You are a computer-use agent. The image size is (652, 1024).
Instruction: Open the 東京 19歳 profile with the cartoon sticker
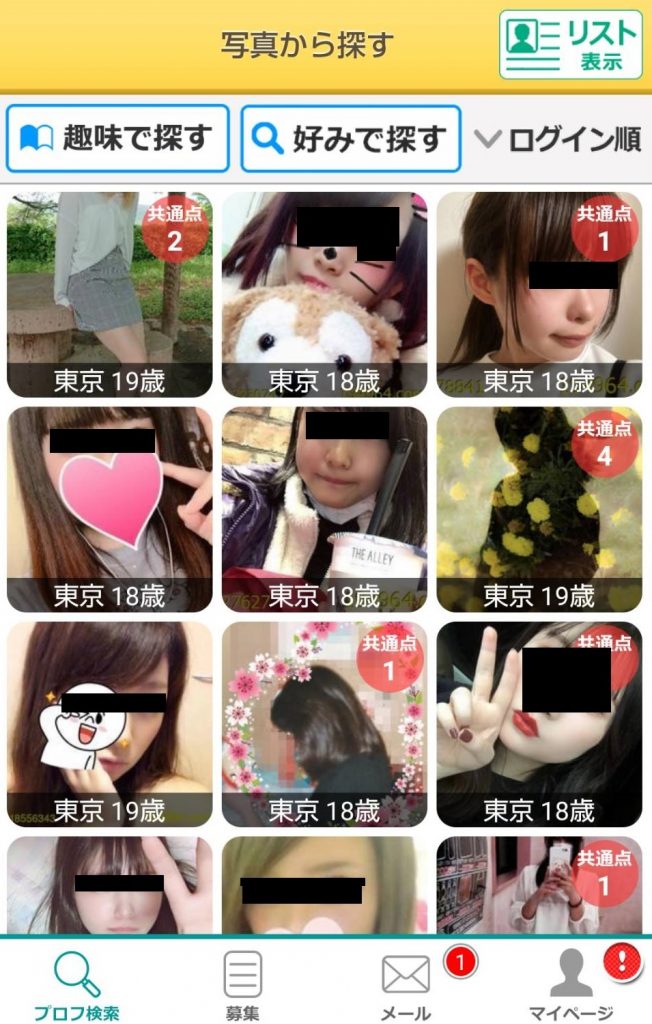pos(109,724)
